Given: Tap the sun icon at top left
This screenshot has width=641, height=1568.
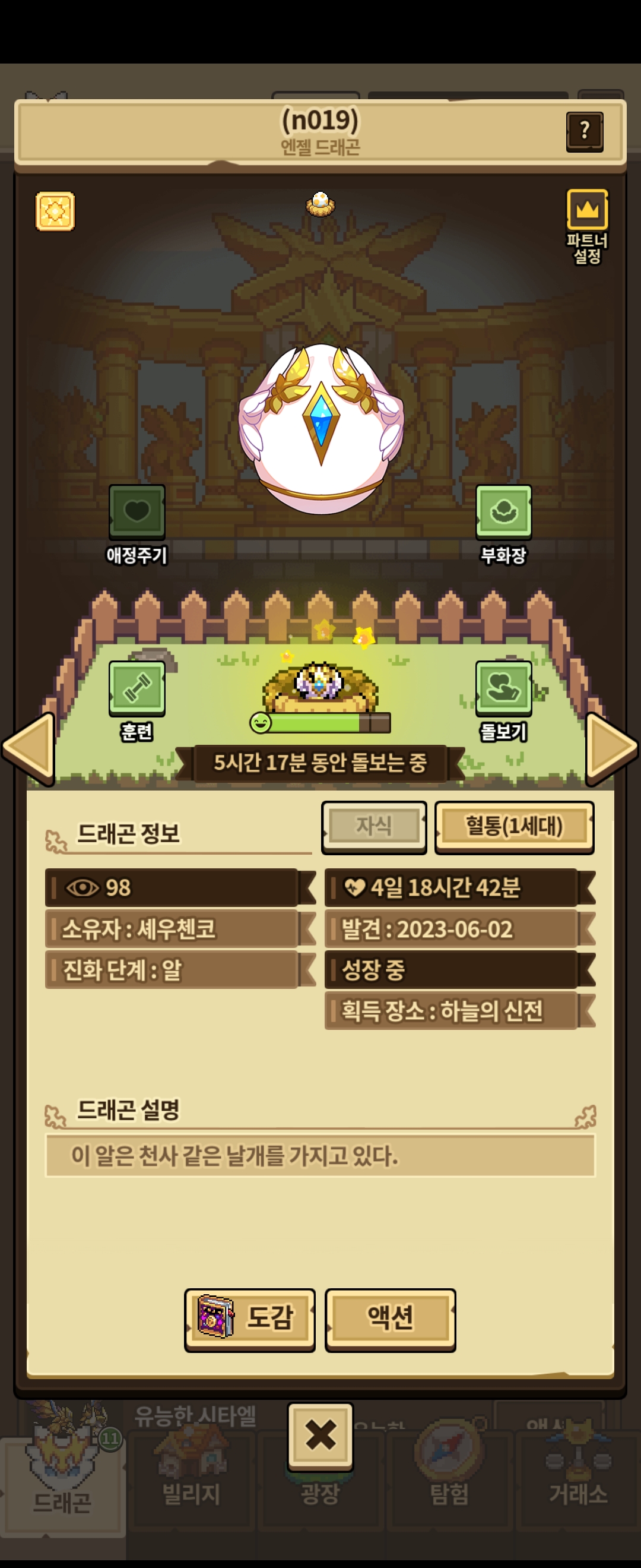Looking at the screenshot, I should 55,211.
